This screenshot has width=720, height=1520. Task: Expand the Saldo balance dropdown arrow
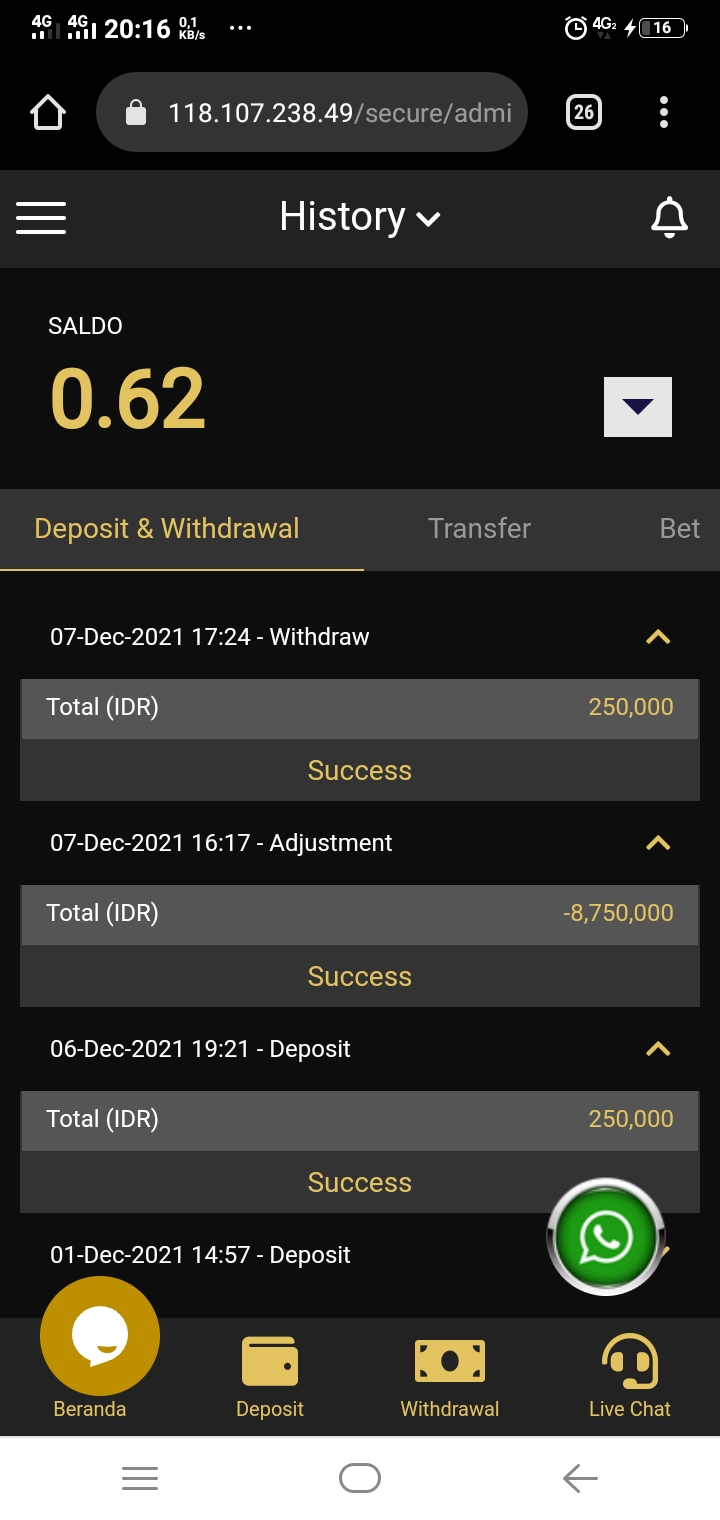click(638, 407)
